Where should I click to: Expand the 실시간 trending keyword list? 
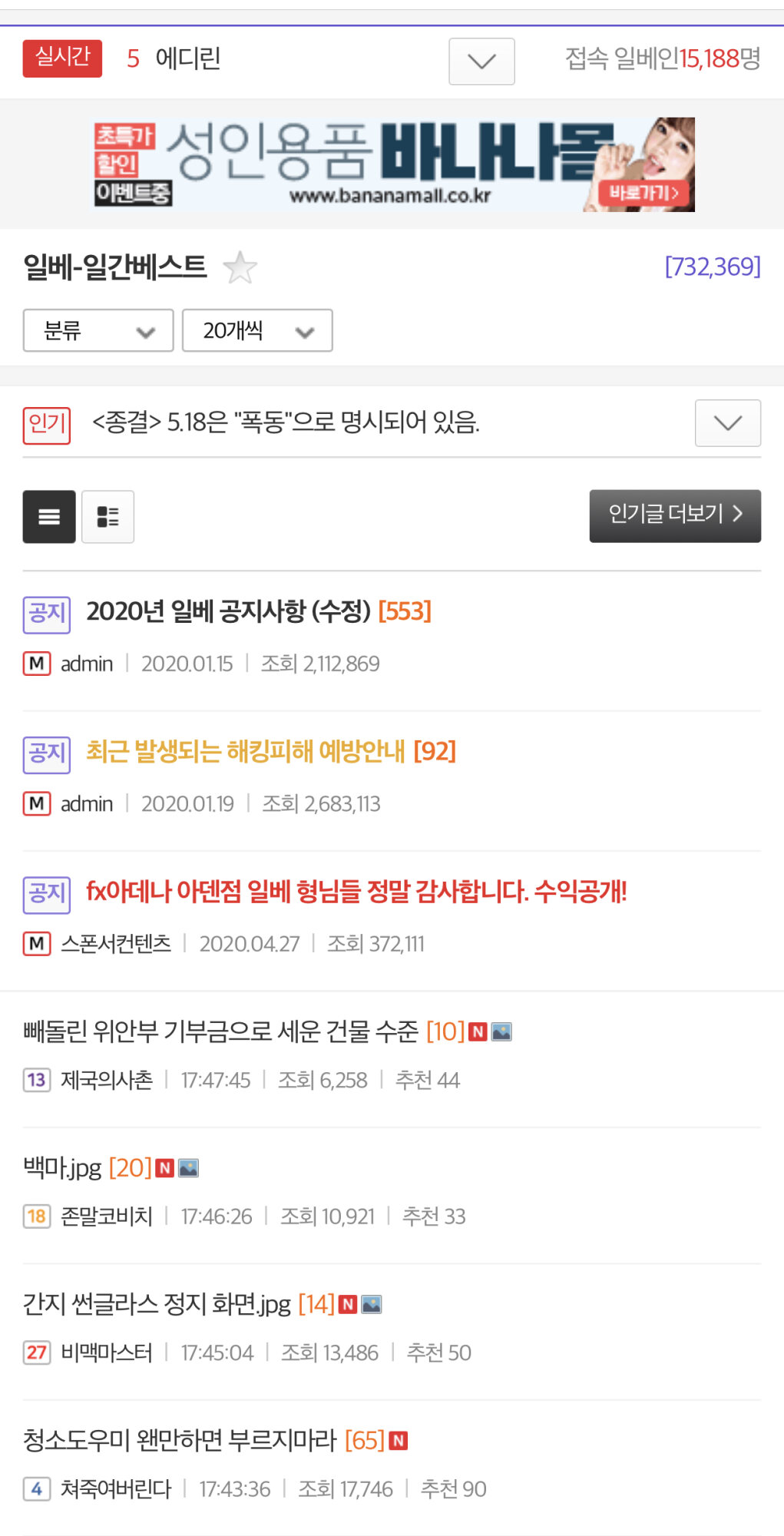(x=481, y=61)
